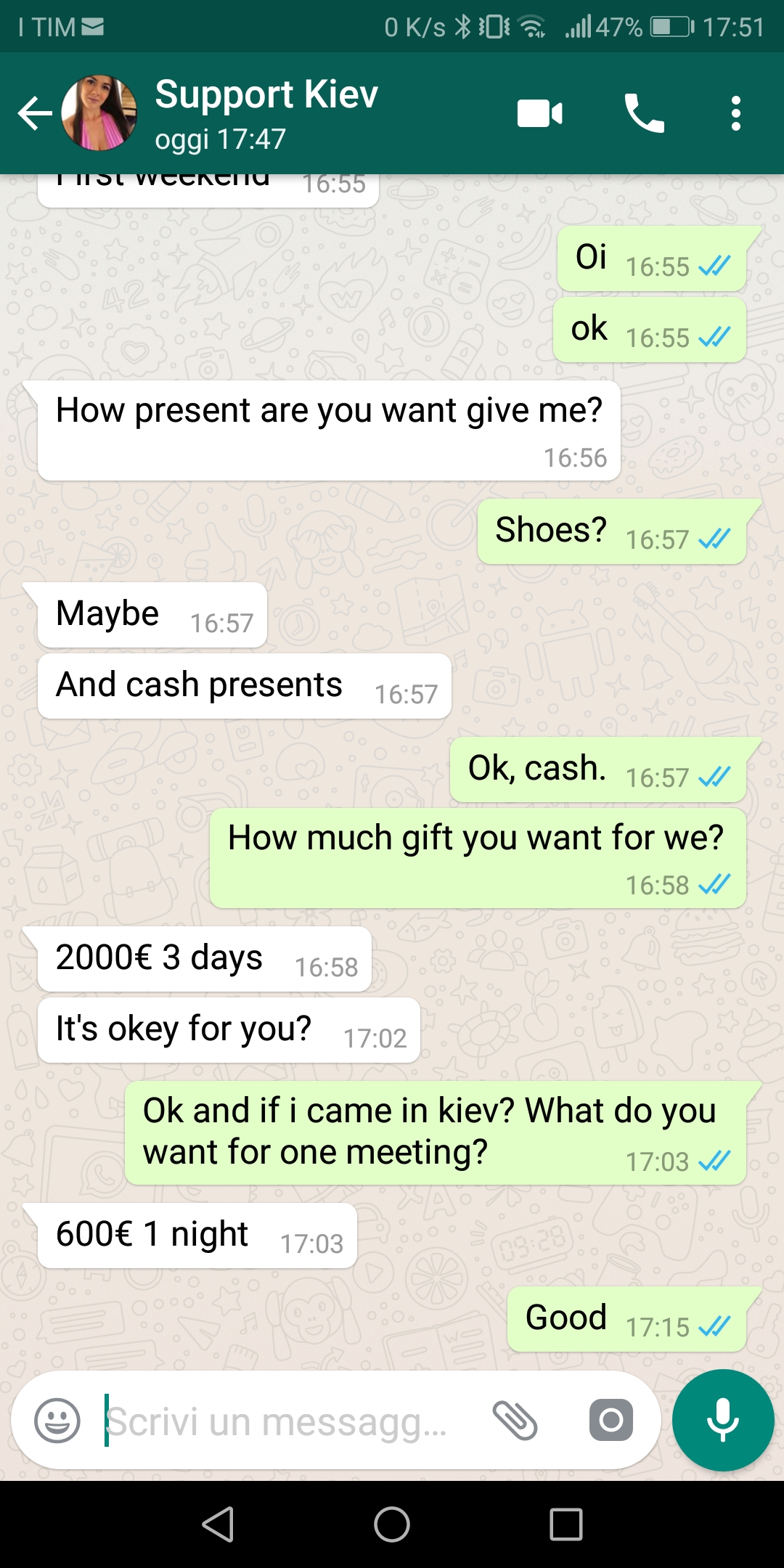Open the overflow menu
Screen dimensions: 784x1568
point(735,113)
